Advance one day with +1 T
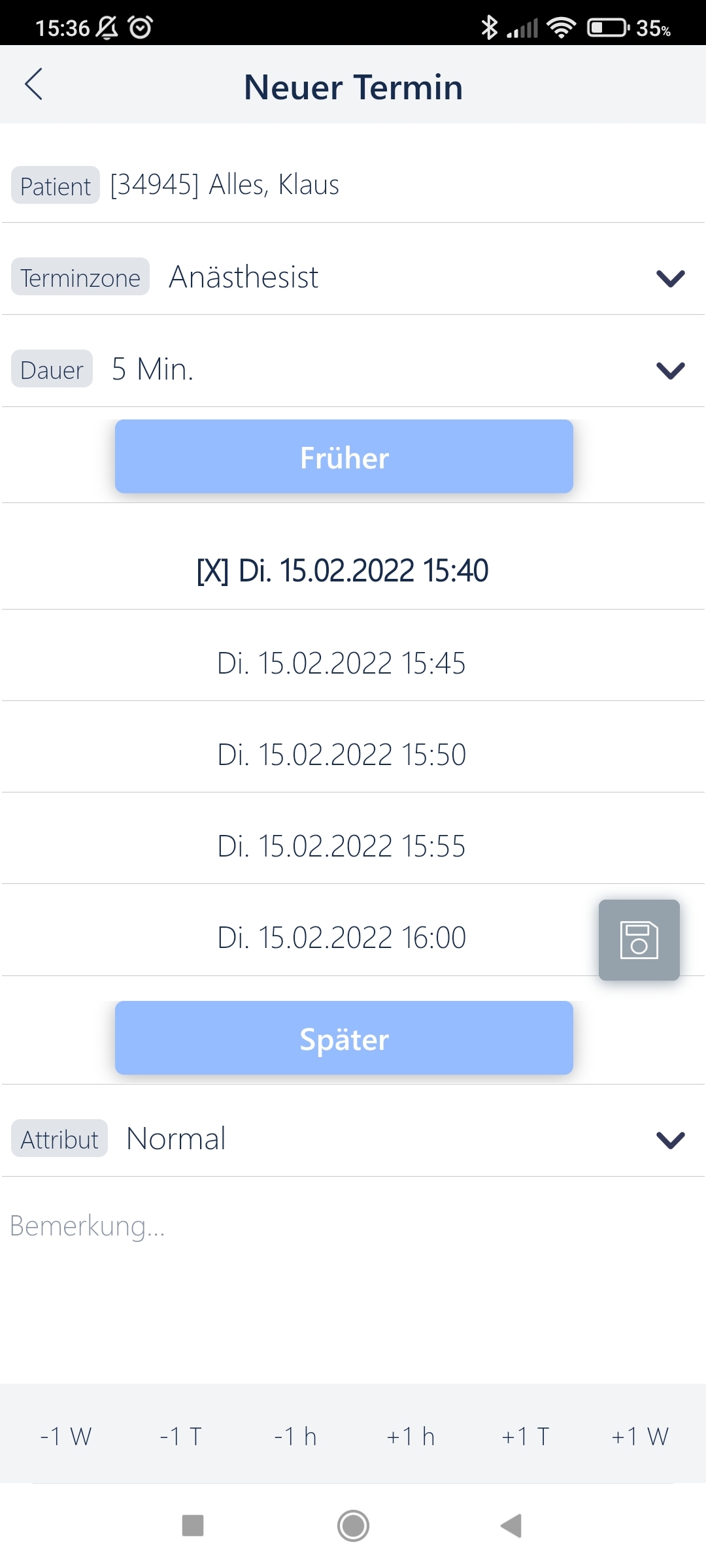706x1568 pixels. click(526, 1436)
